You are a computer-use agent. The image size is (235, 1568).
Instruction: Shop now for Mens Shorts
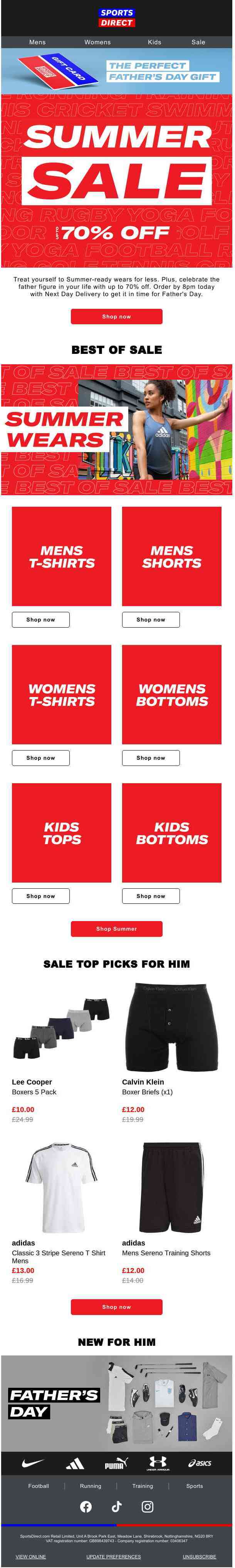click(150, 620)
